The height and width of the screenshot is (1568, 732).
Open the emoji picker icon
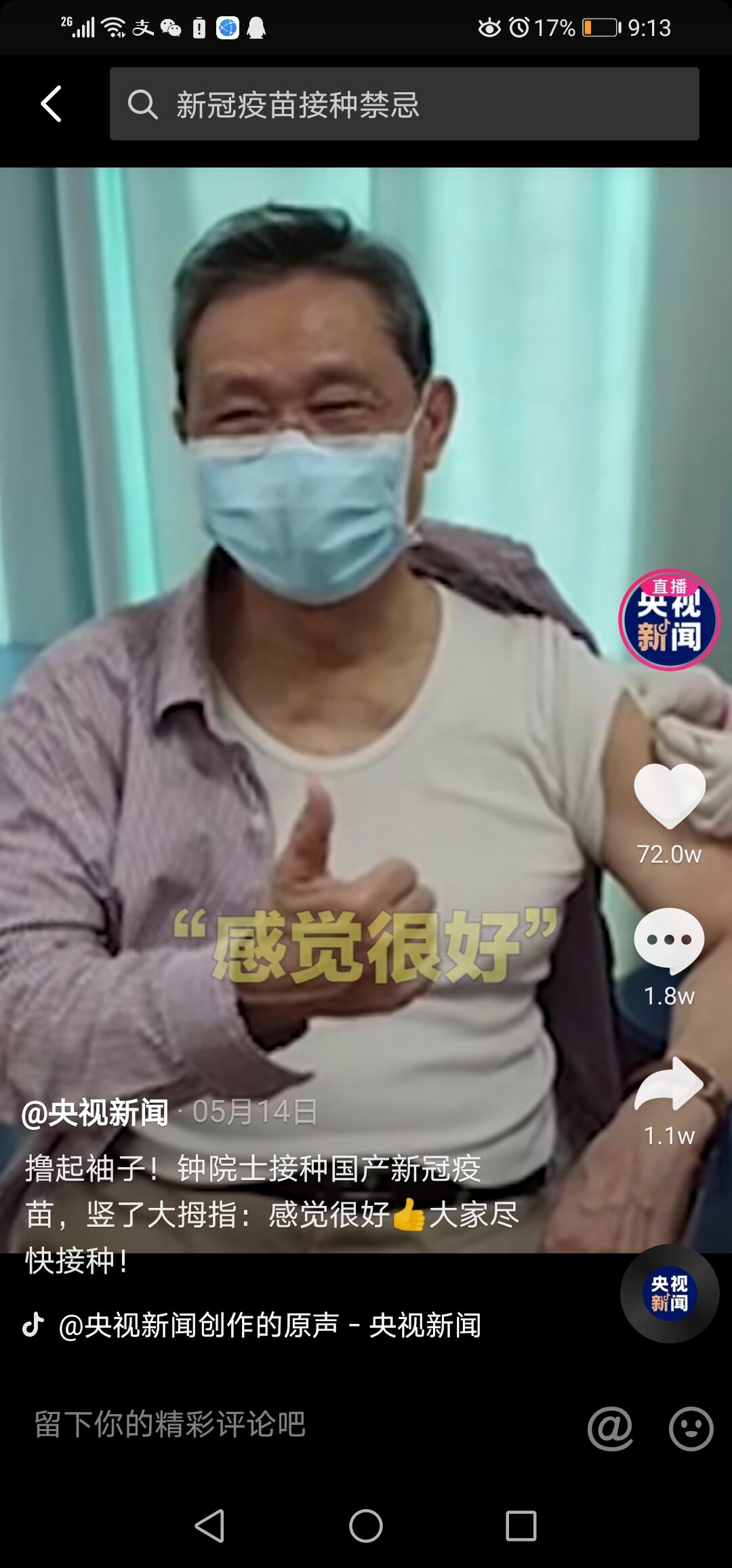click(x=691, y=1428)
